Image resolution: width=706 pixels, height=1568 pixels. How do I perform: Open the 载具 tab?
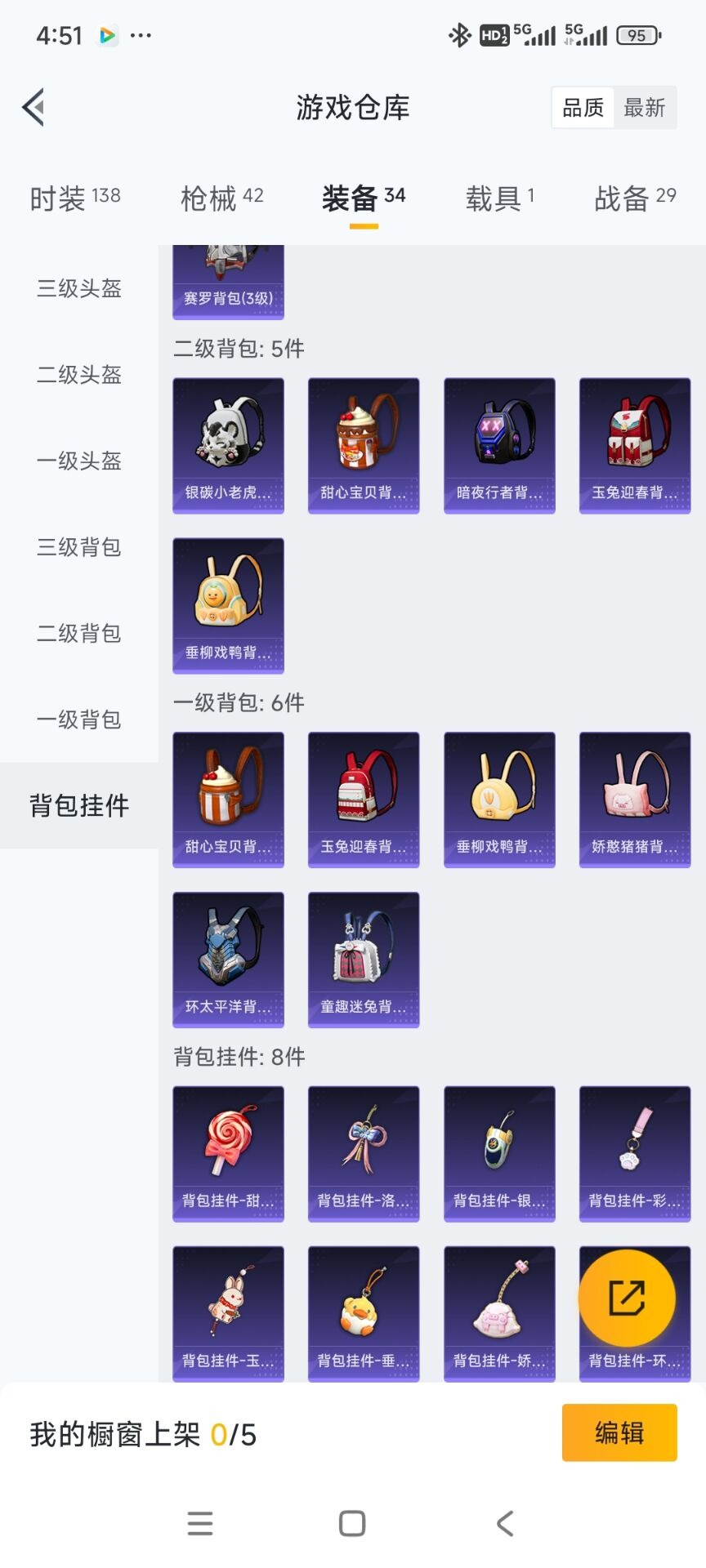coord(499,198)
